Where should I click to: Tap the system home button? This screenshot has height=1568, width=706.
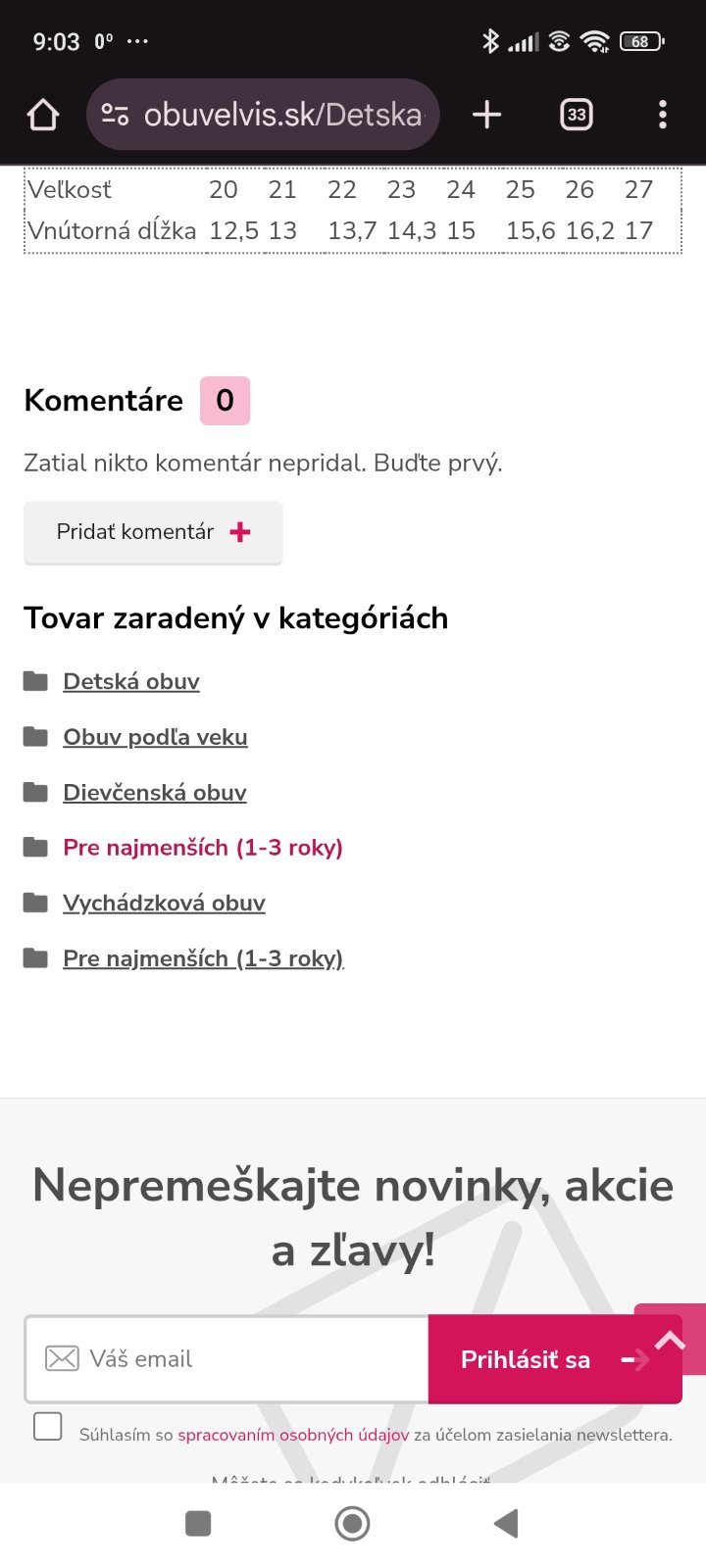click(352, 1523)
